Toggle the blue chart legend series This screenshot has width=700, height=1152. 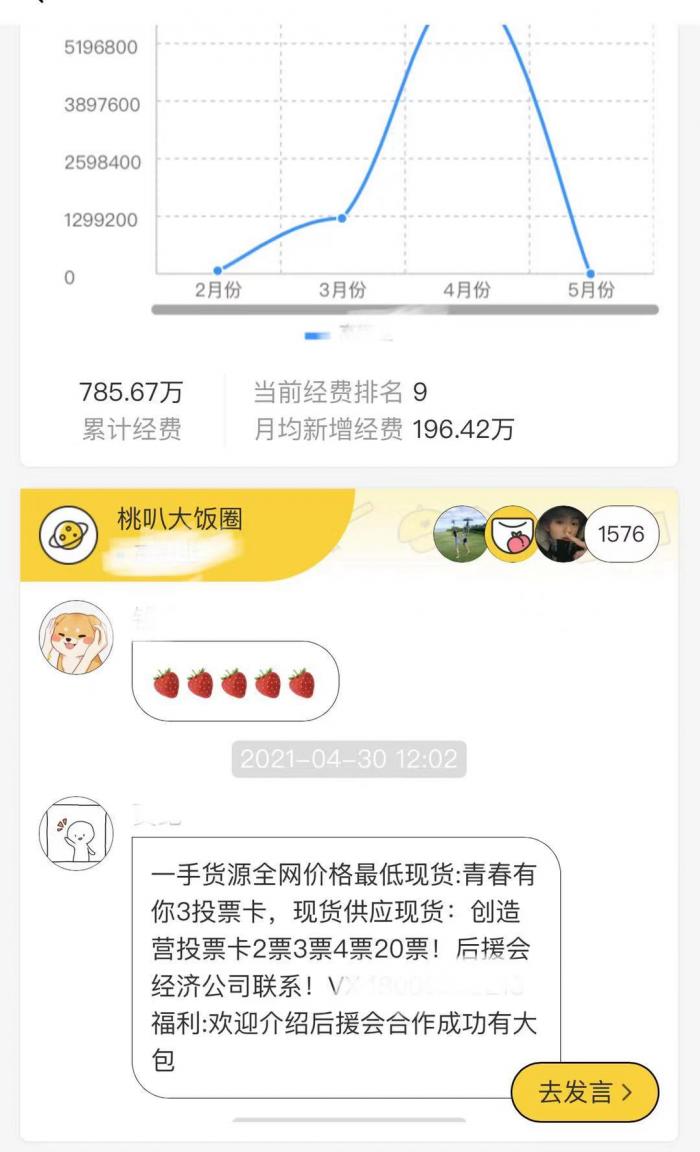click(349, 335)
